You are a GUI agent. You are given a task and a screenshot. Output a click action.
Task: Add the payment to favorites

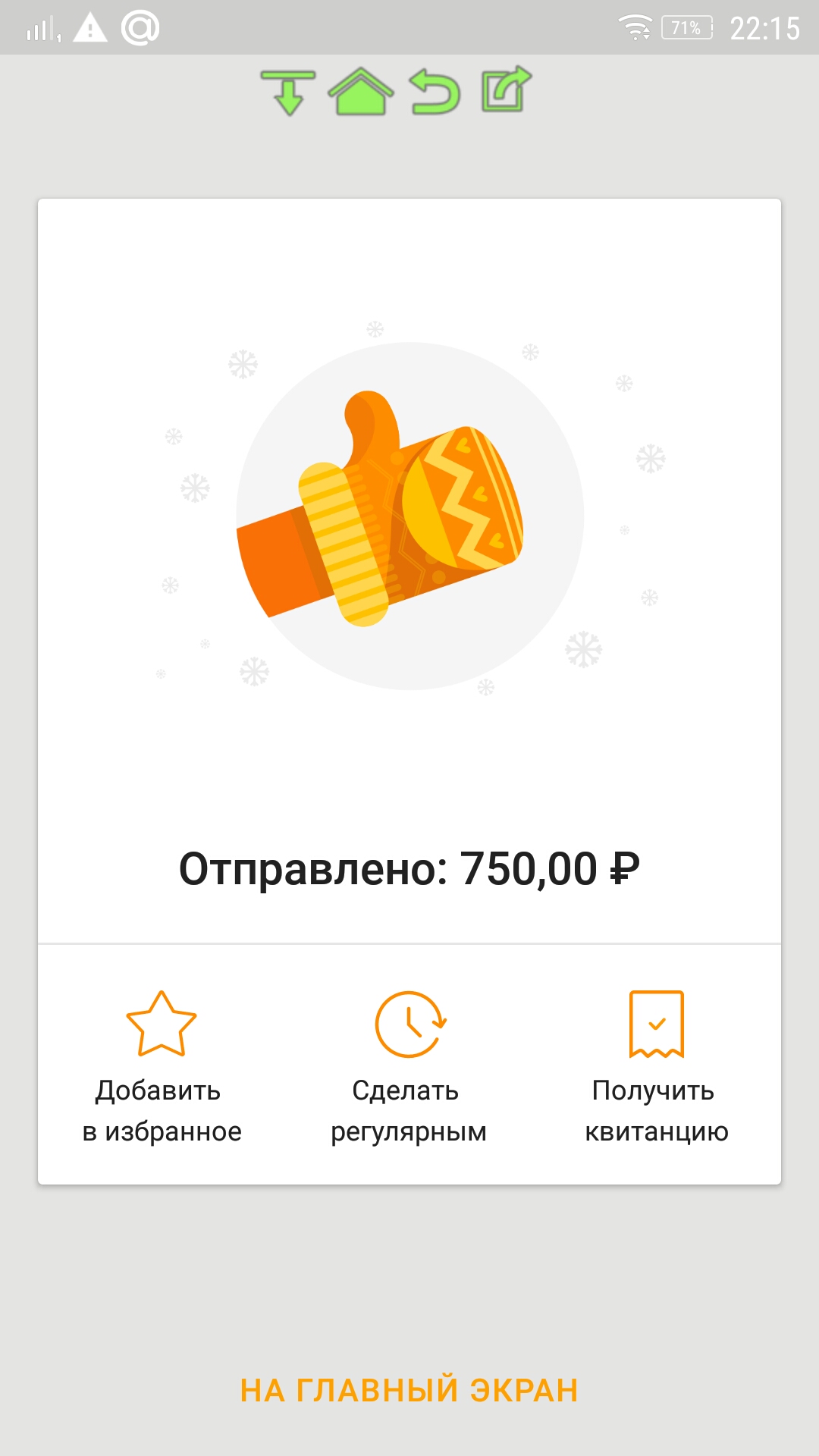(x=162, y=1066)
